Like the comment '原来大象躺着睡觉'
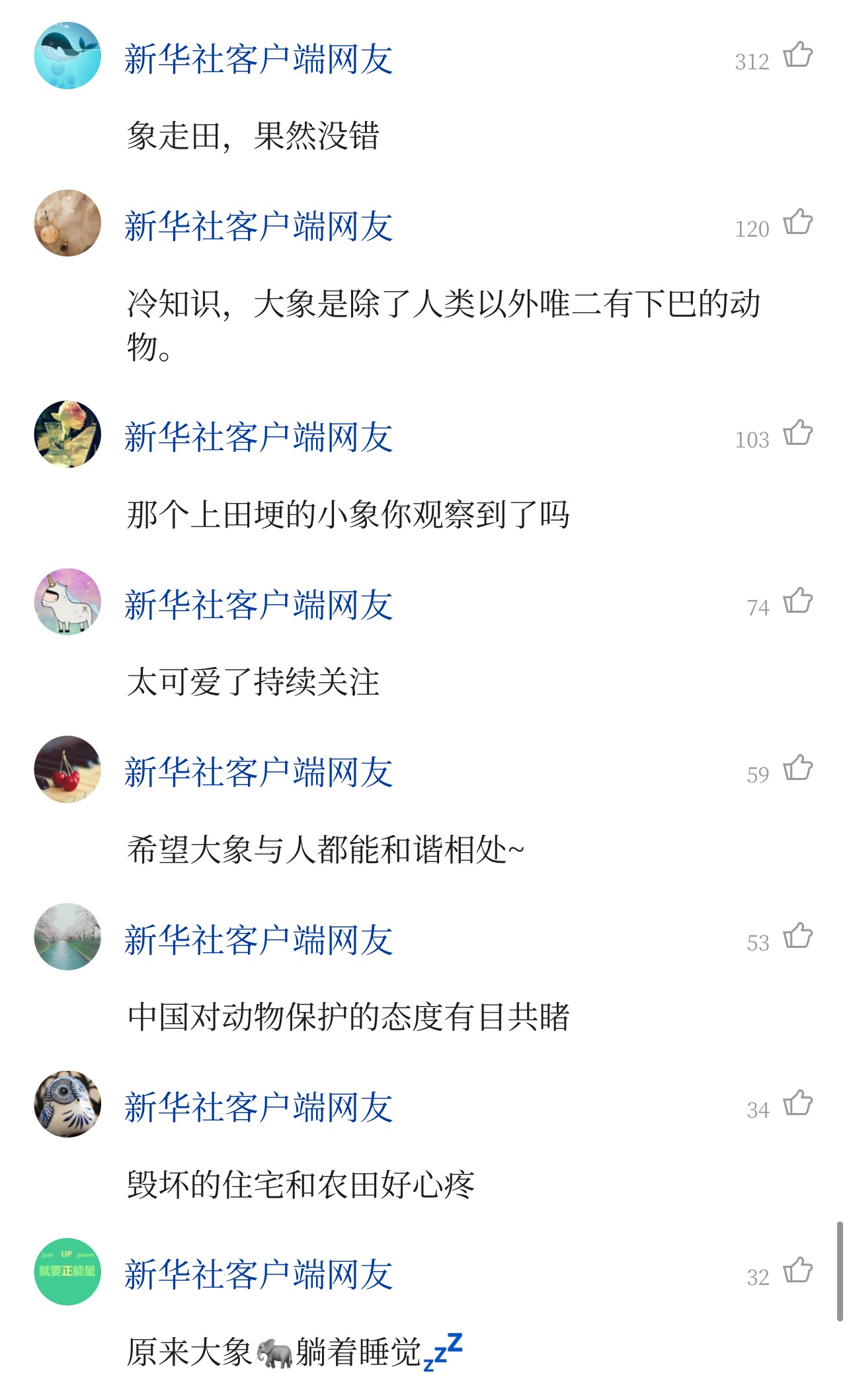 (797, 1270)
